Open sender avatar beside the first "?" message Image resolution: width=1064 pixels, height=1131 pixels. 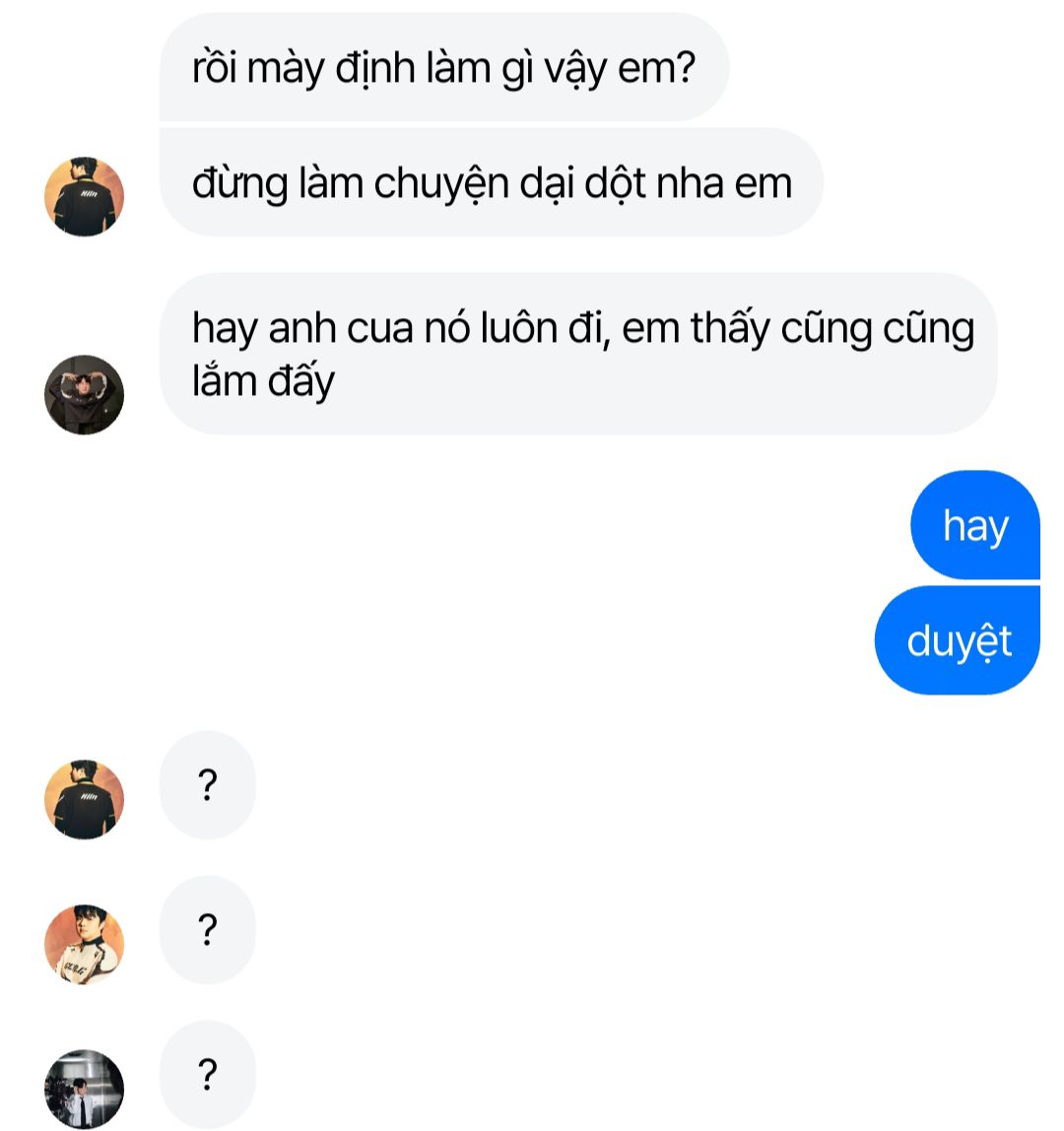[x=85, y=799]
